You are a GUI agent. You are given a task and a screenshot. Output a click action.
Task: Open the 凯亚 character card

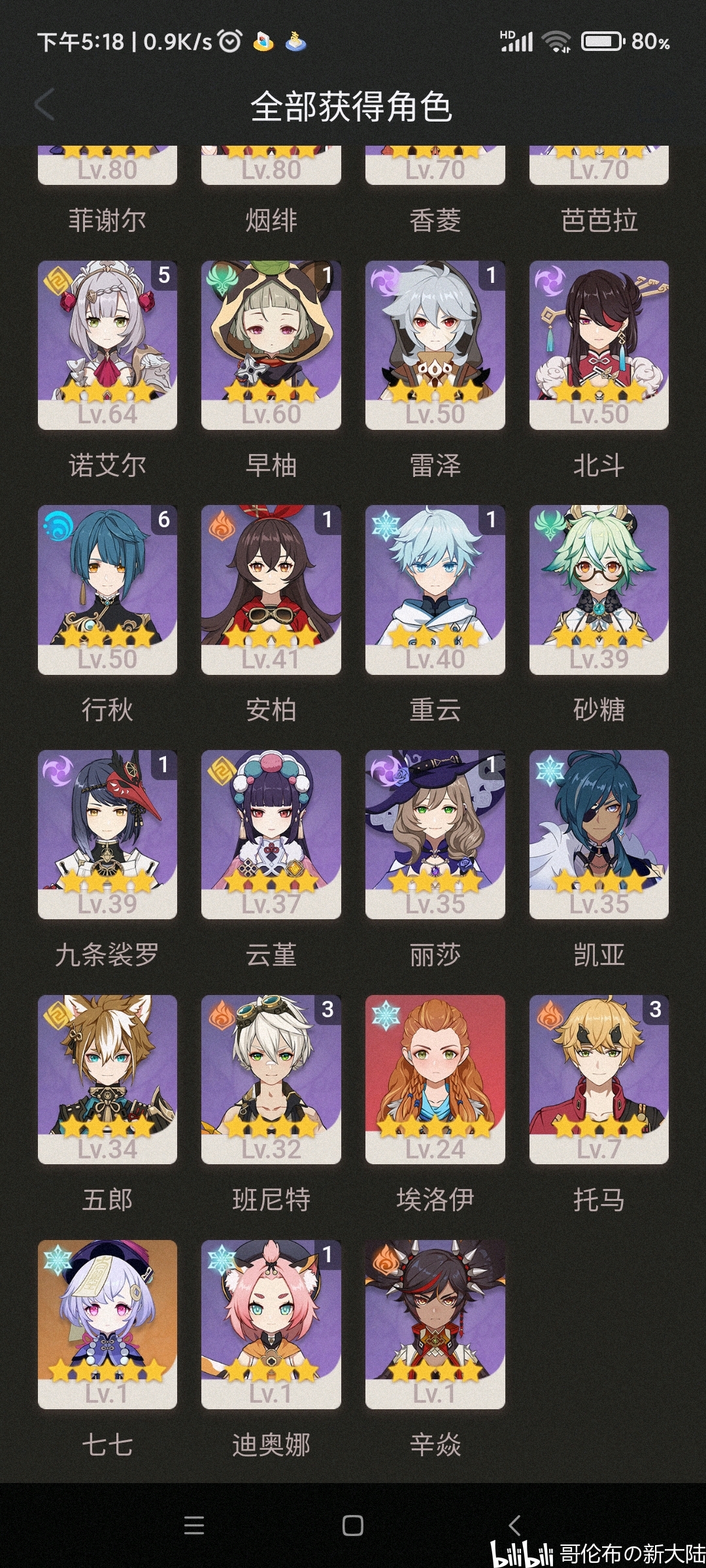click(599, 834)
